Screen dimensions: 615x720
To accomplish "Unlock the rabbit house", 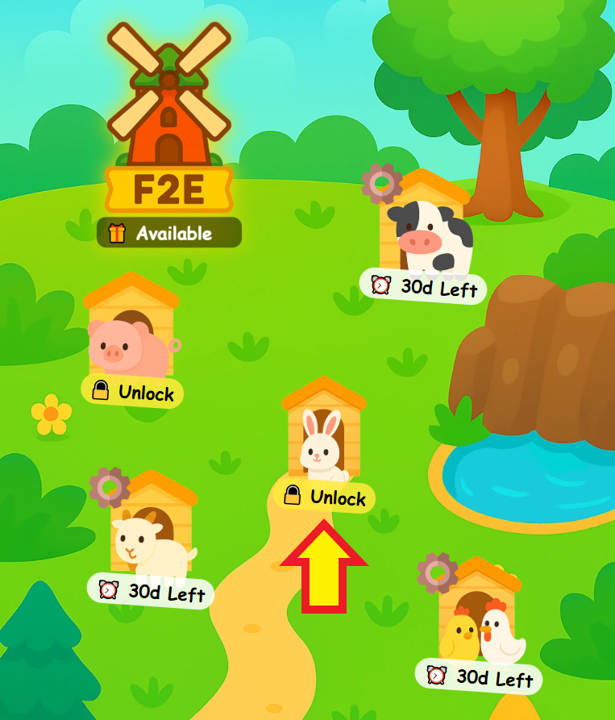I will [x=325, y=496].
